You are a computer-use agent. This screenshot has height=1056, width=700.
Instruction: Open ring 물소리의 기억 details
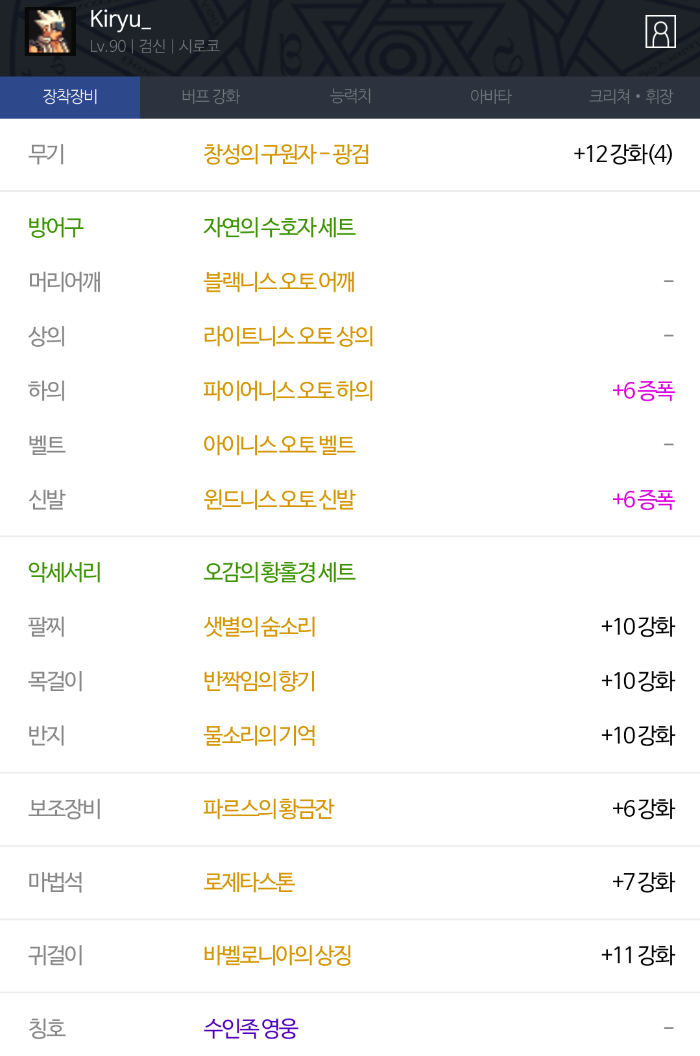[x=259, y=735]
